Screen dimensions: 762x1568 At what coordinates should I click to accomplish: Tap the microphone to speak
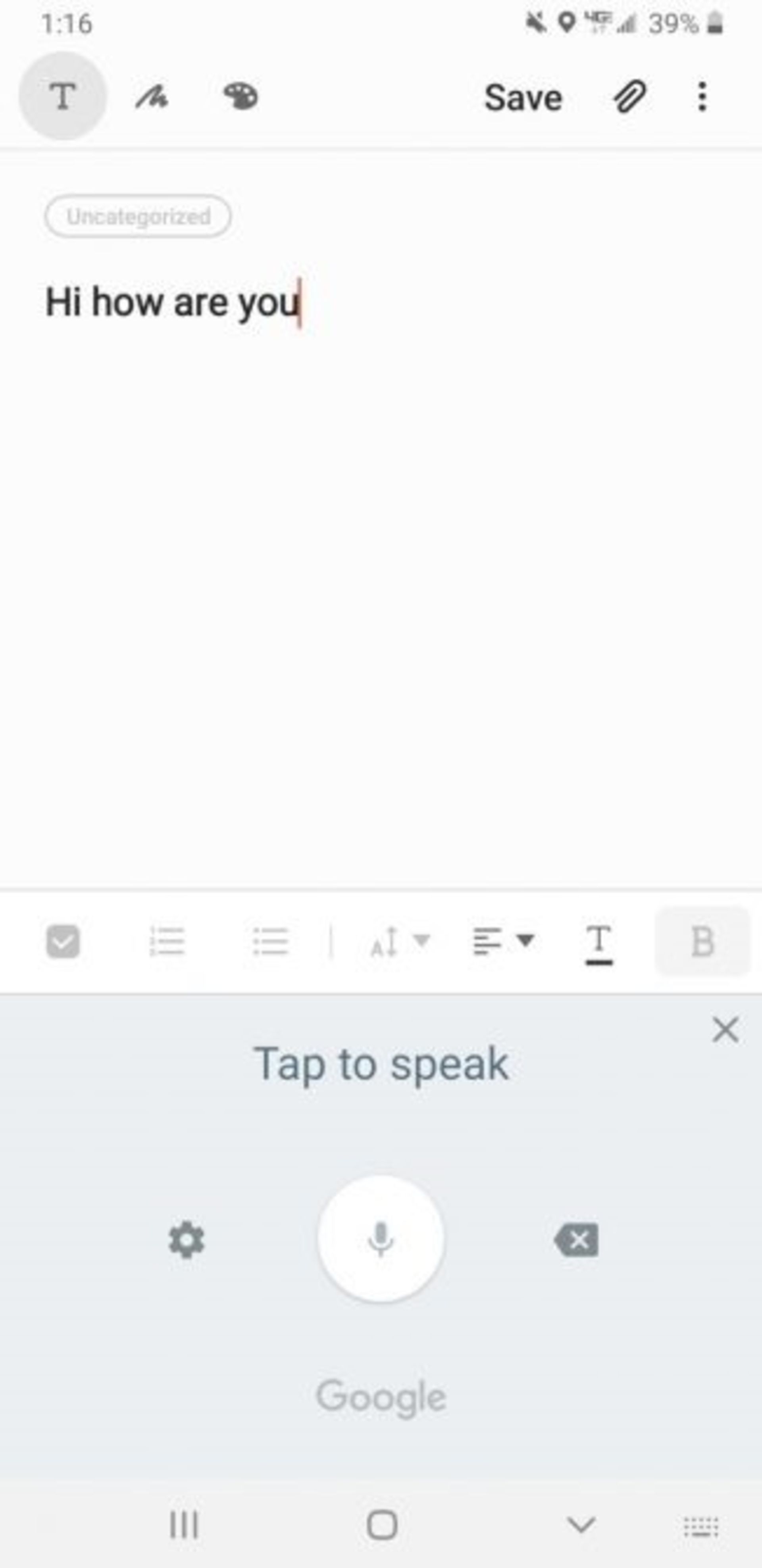coord(381,1239)
